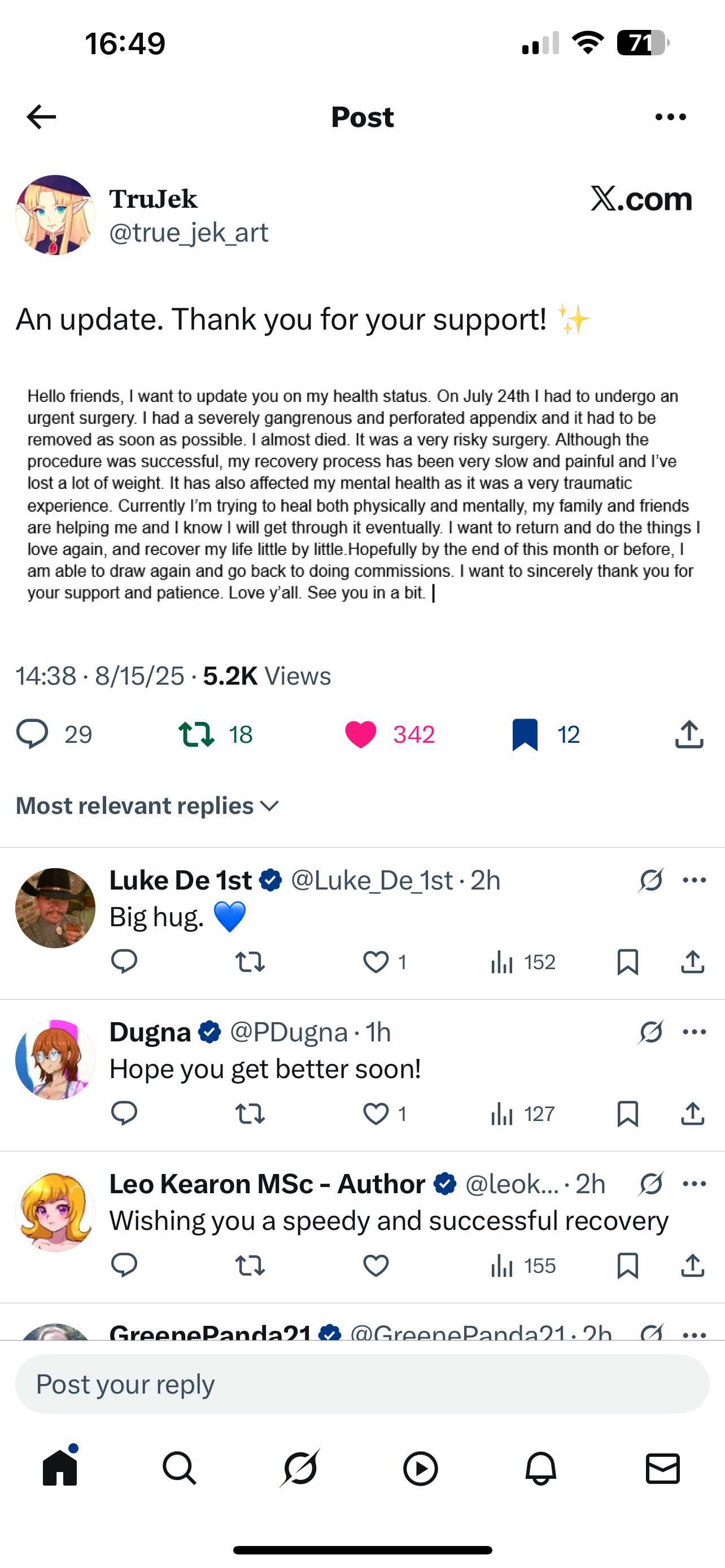This screenshot has width=725, height=1568.
Task: Like Luke De 1st's reply
Action: 375,962
